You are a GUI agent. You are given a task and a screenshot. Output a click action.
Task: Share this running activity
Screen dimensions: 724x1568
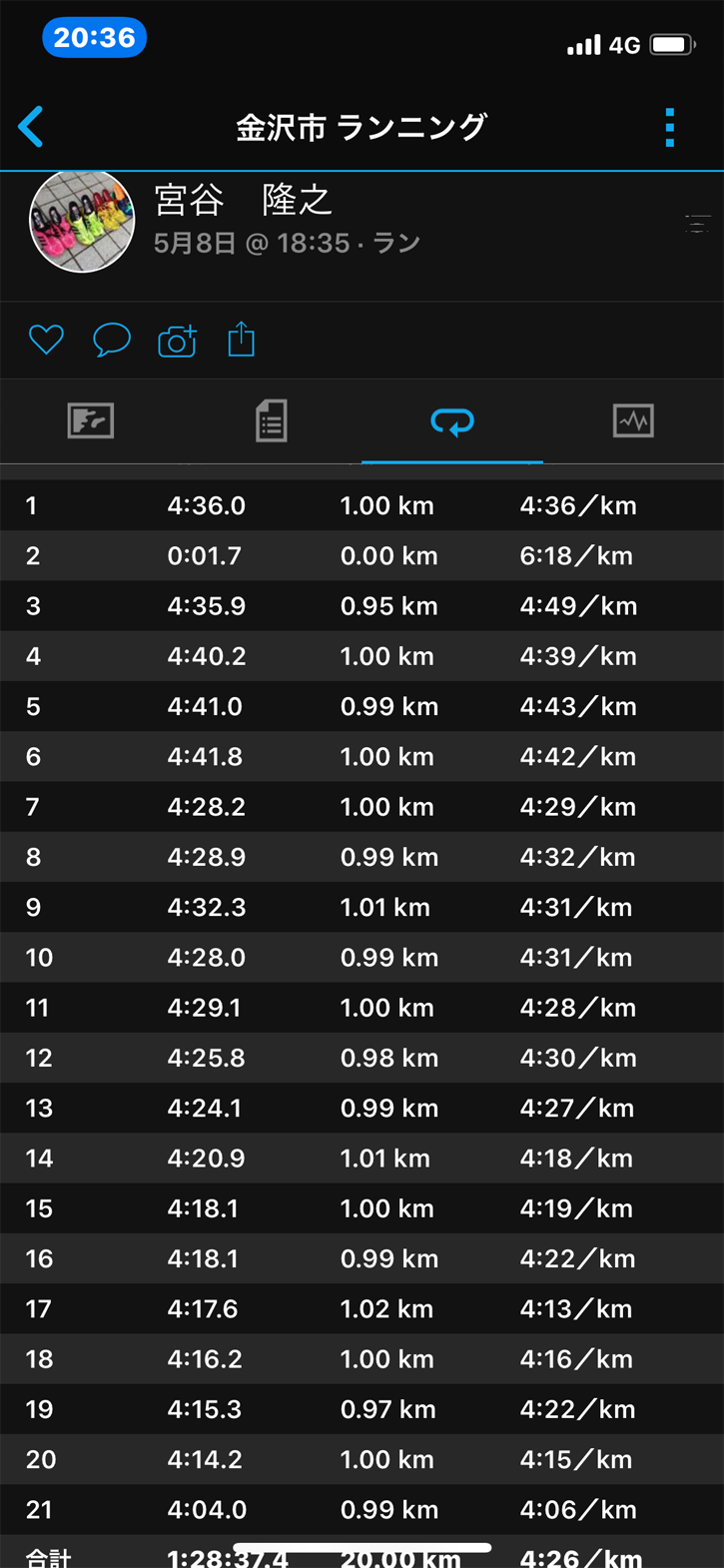[242, 341]
